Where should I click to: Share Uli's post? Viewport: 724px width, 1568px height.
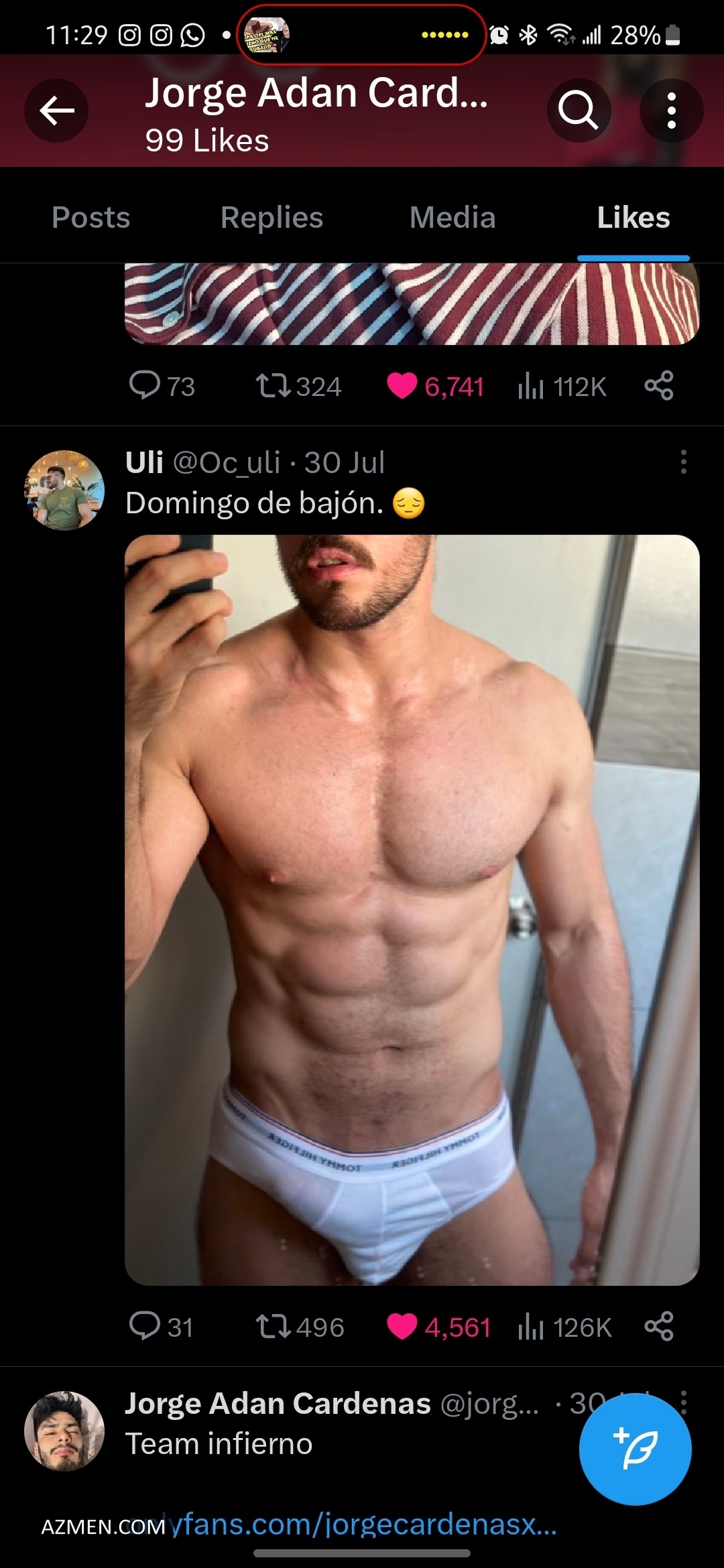click(658, 1327)
